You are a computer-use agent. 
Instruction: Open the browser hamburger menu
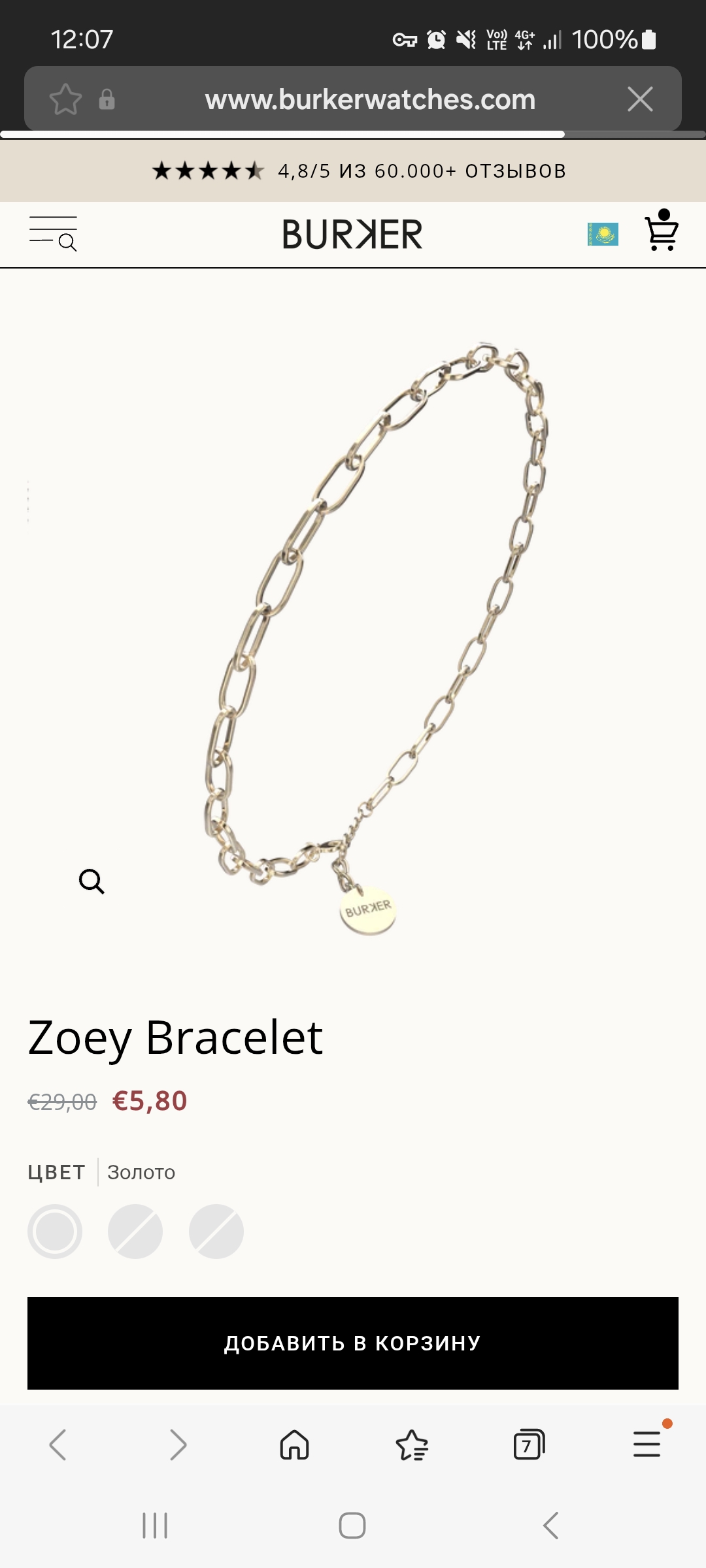click(x=647, y=1445)
